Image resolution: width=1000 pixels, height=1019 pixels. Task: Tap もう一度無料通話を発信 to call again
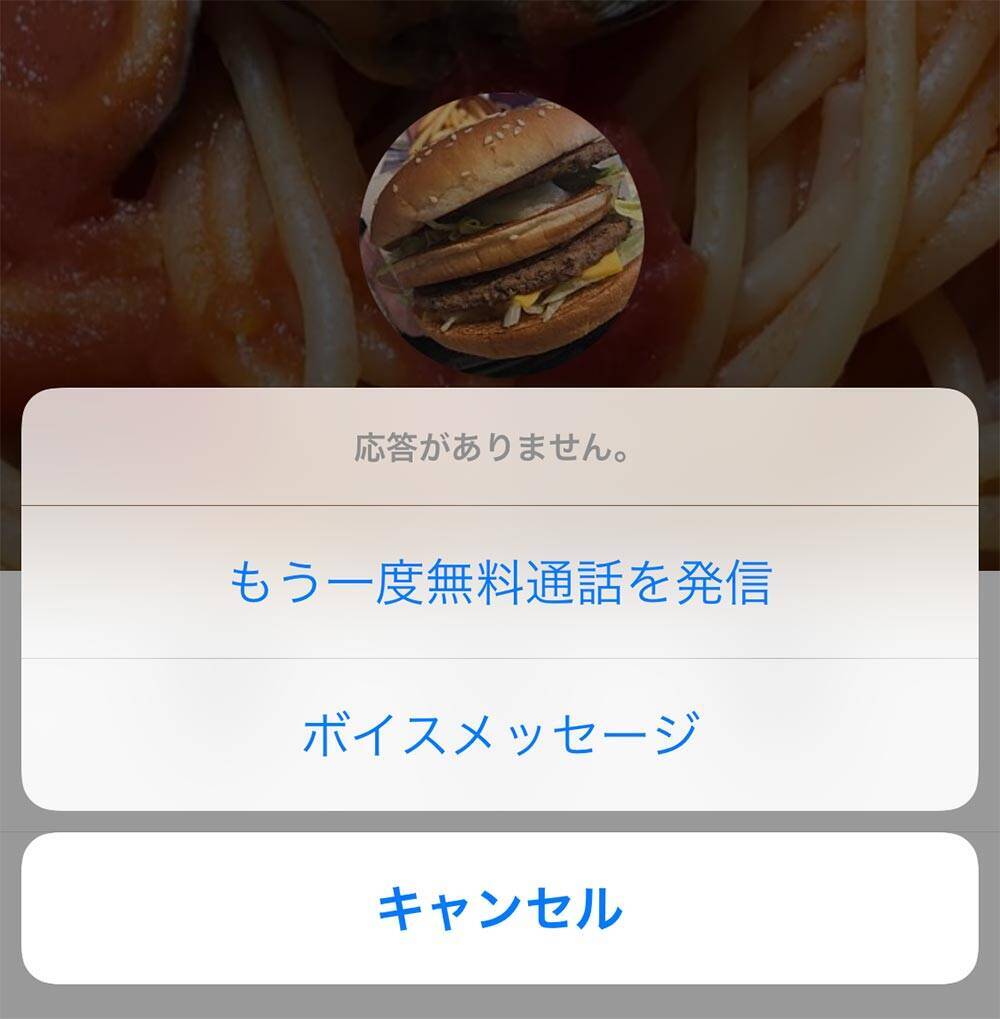click(500, 583)
